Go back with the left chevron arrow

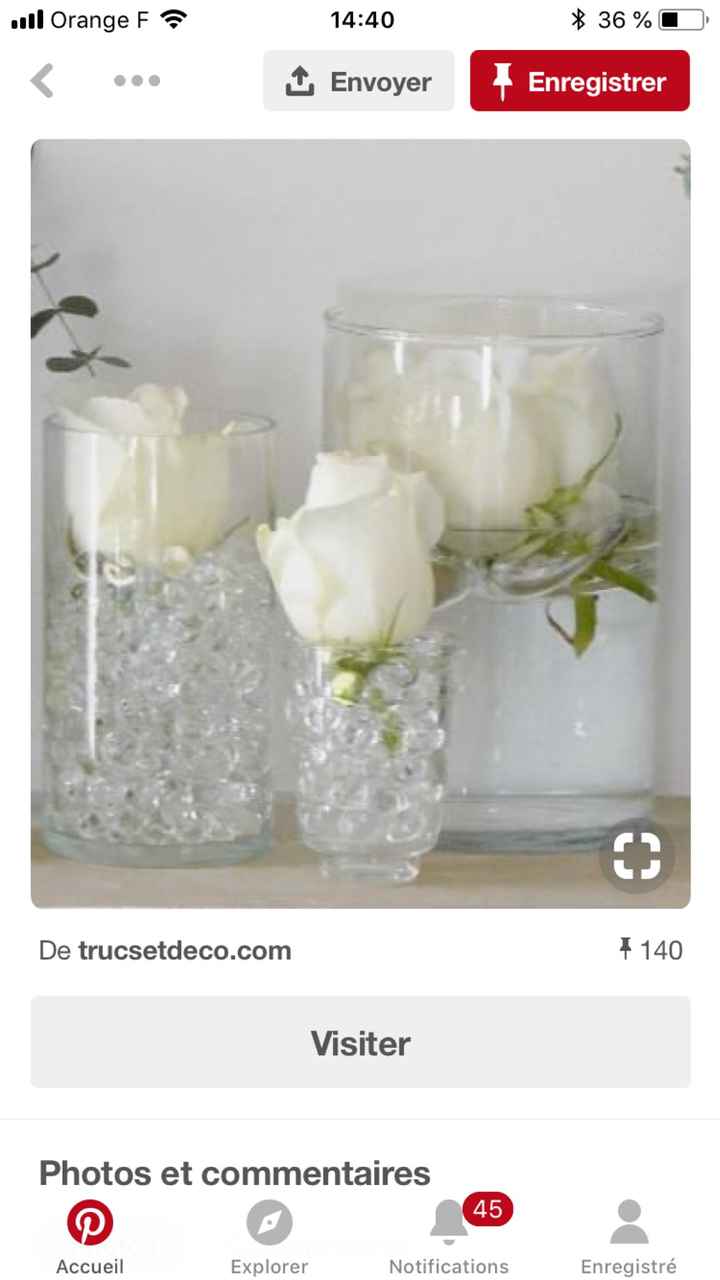tap(42, 80)
